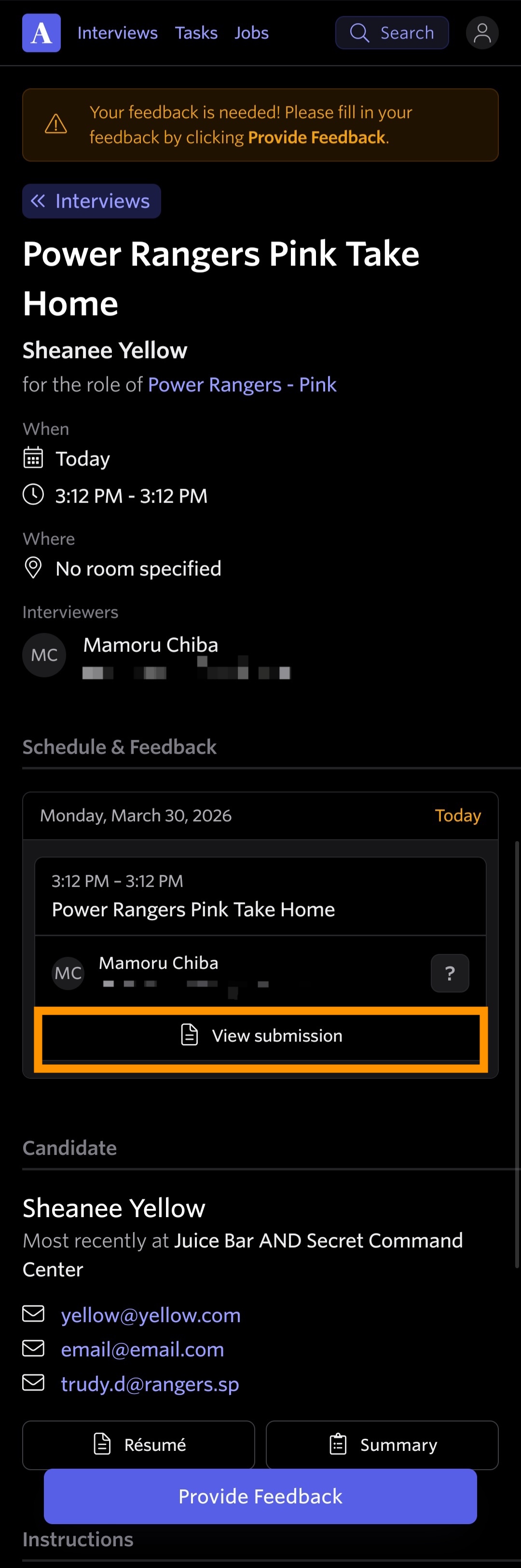This screenshot has width=521, height=1568.
Task: Tap the Search box
Action: 392,33
